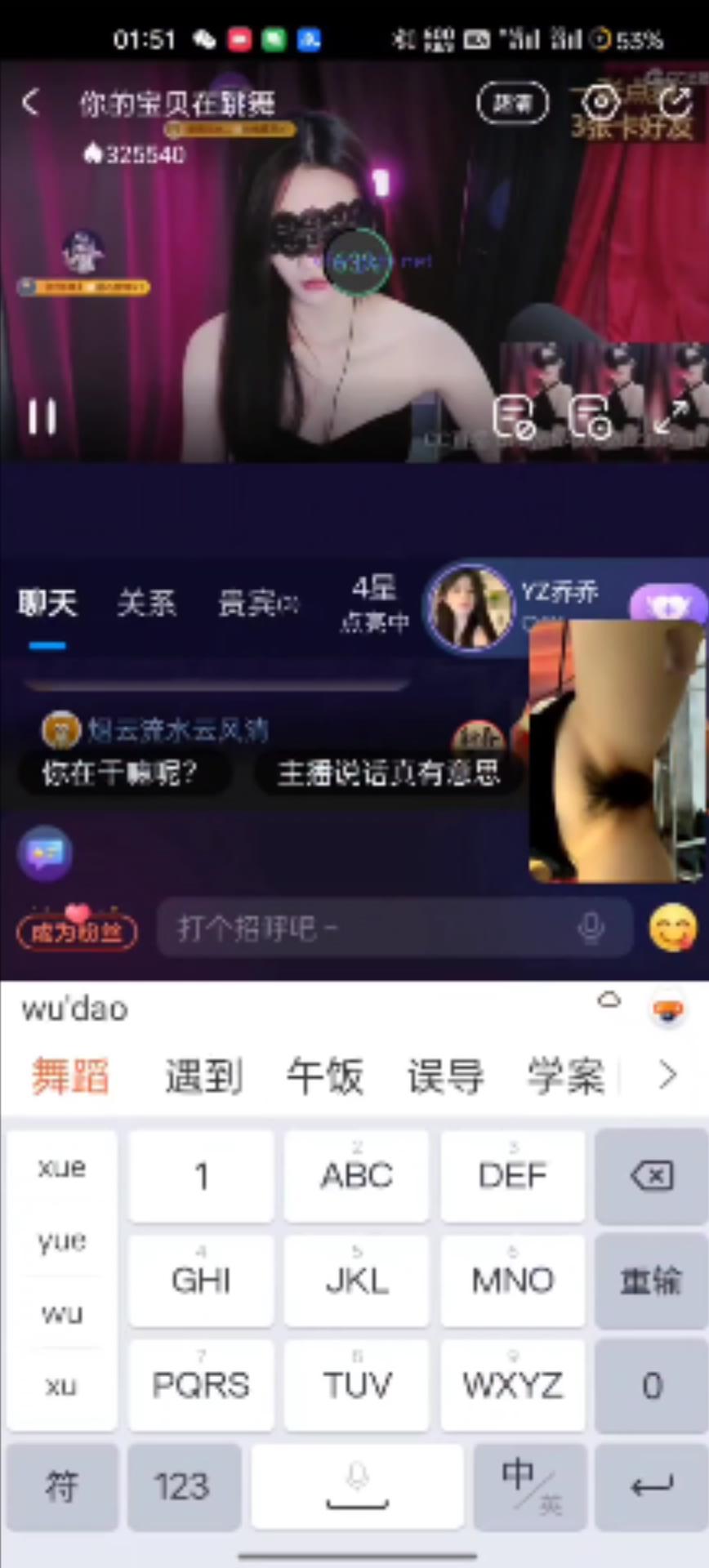Go back from the live room
709x1568 pixels.
[x=30, y=103]
